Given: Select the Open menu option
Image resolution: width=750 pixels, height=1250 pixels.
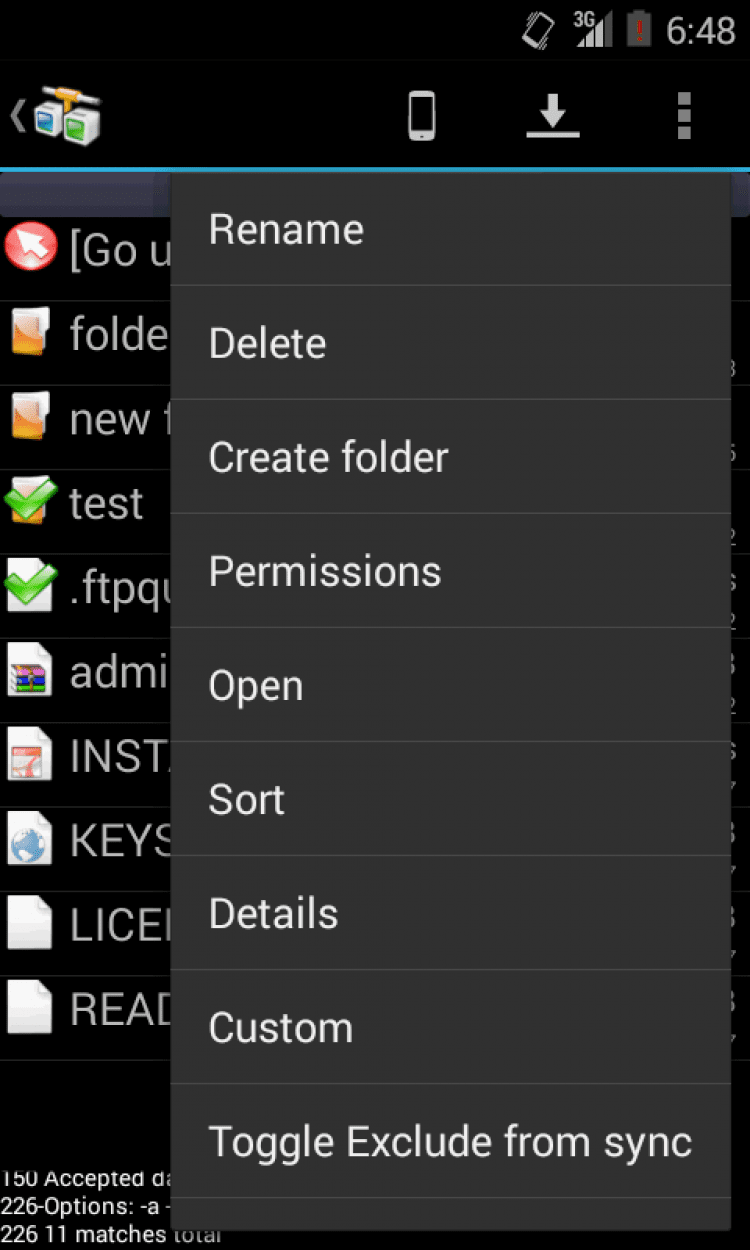Looking at the screenshot, I should [450, 686].
